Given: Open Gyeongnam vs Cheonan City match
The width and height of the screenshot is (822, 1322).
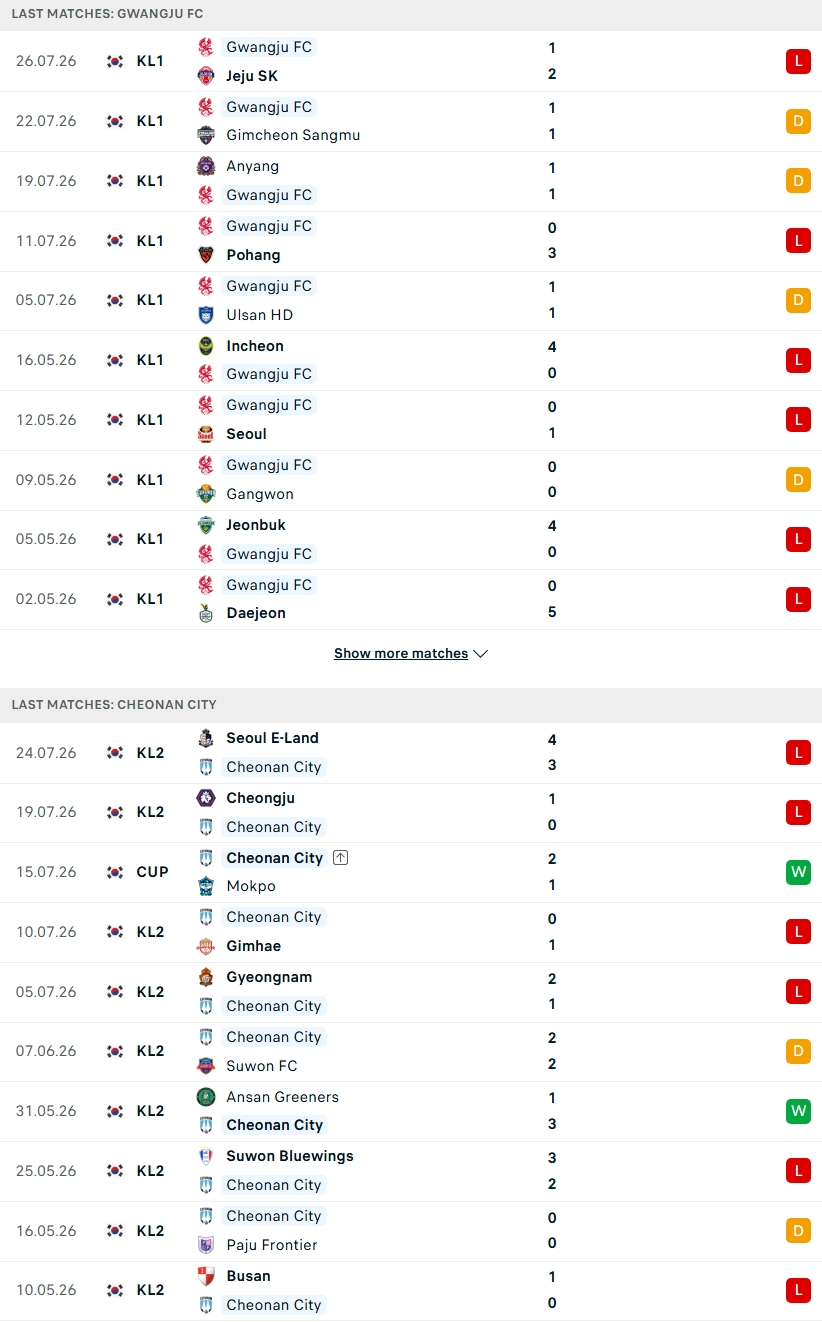Looking at the screenshot, I should tap(411, 992).
